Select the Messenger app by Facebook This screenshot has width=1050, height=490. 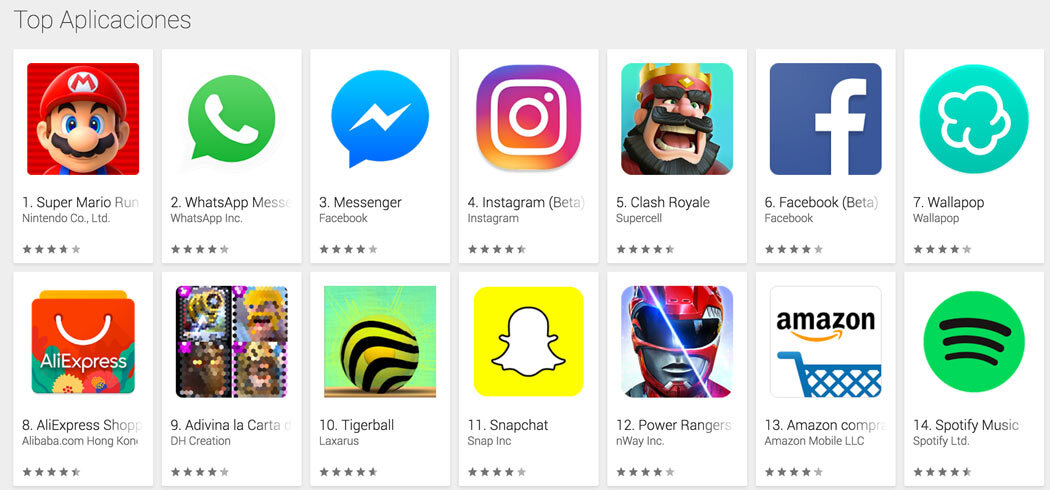380,119
